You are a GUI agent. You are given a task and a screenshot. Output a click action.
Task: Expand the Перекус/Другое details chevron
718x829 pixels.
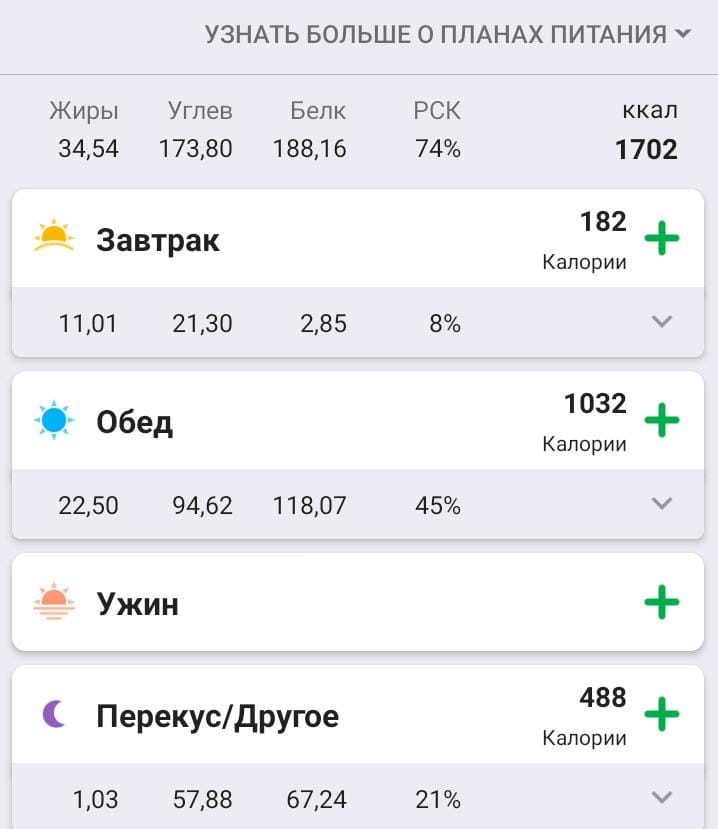click(x=661, y=798)
